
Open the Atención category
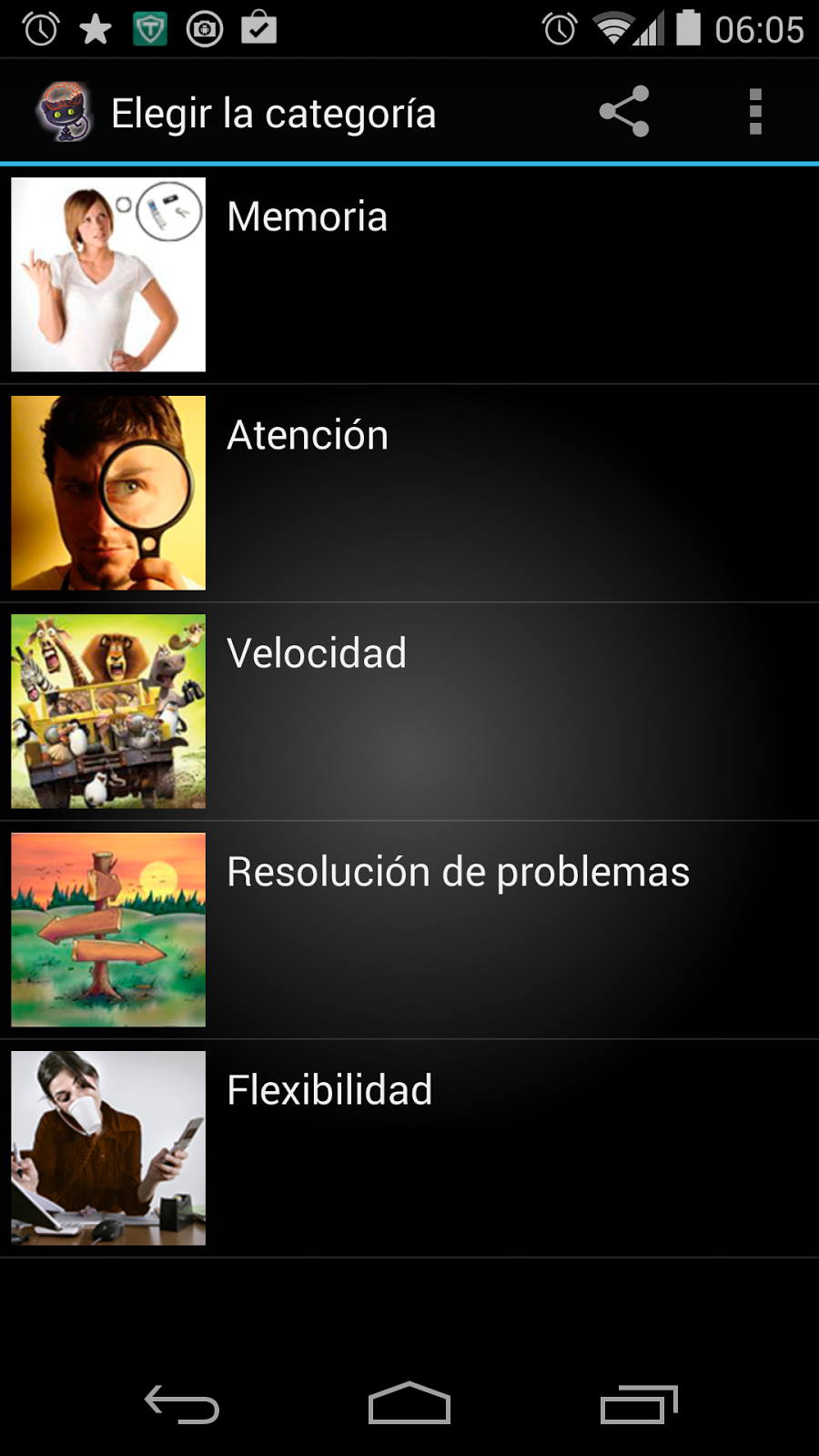409,493
